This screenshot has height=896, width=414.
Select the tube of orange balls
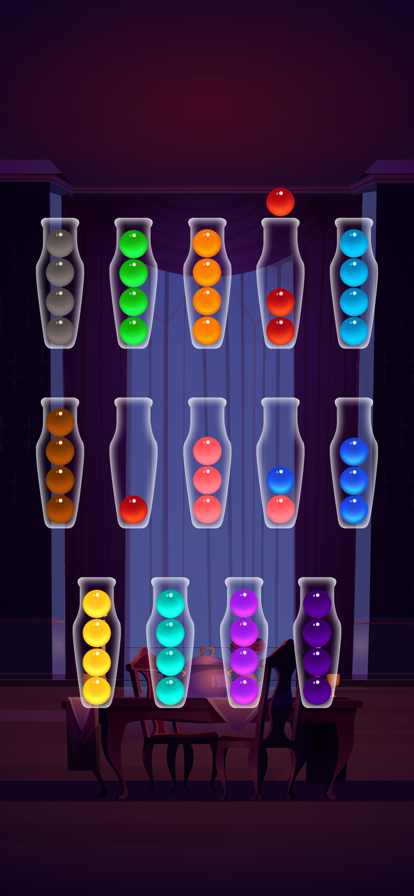pos(207,283)
